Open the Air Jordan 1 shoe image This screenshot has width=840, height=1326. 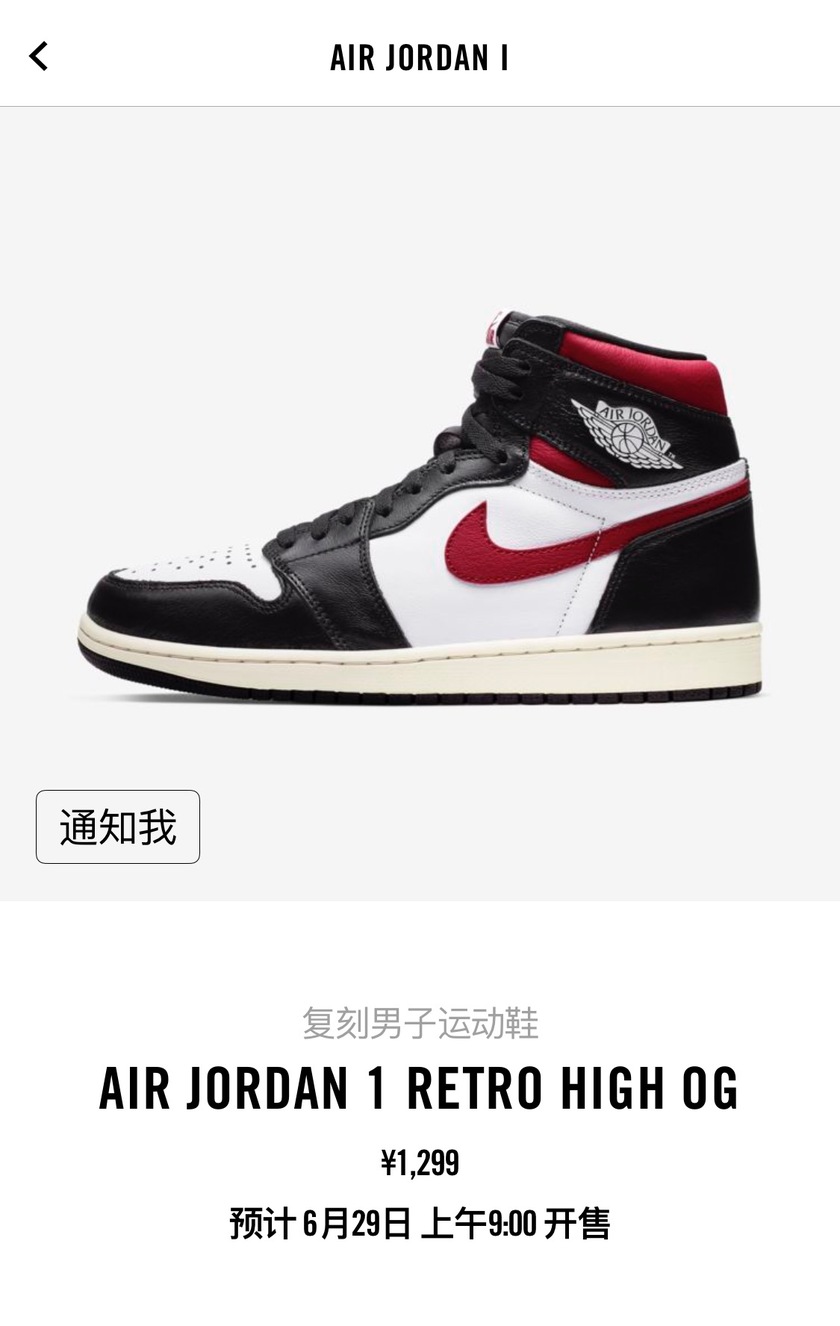[x=420, y=510]
